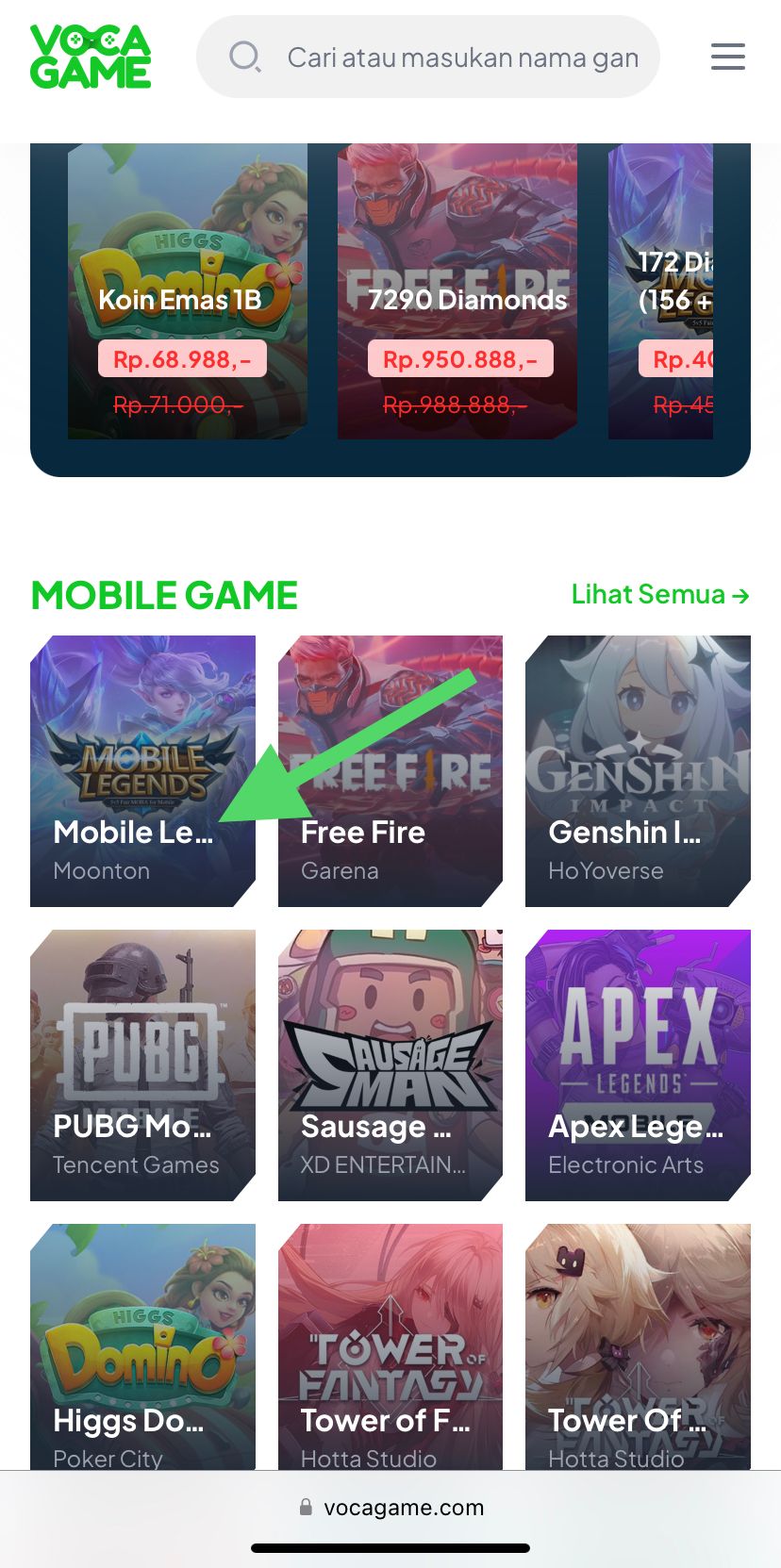
Task: Select the Free Fire game tile
Action: pos(390,770)
